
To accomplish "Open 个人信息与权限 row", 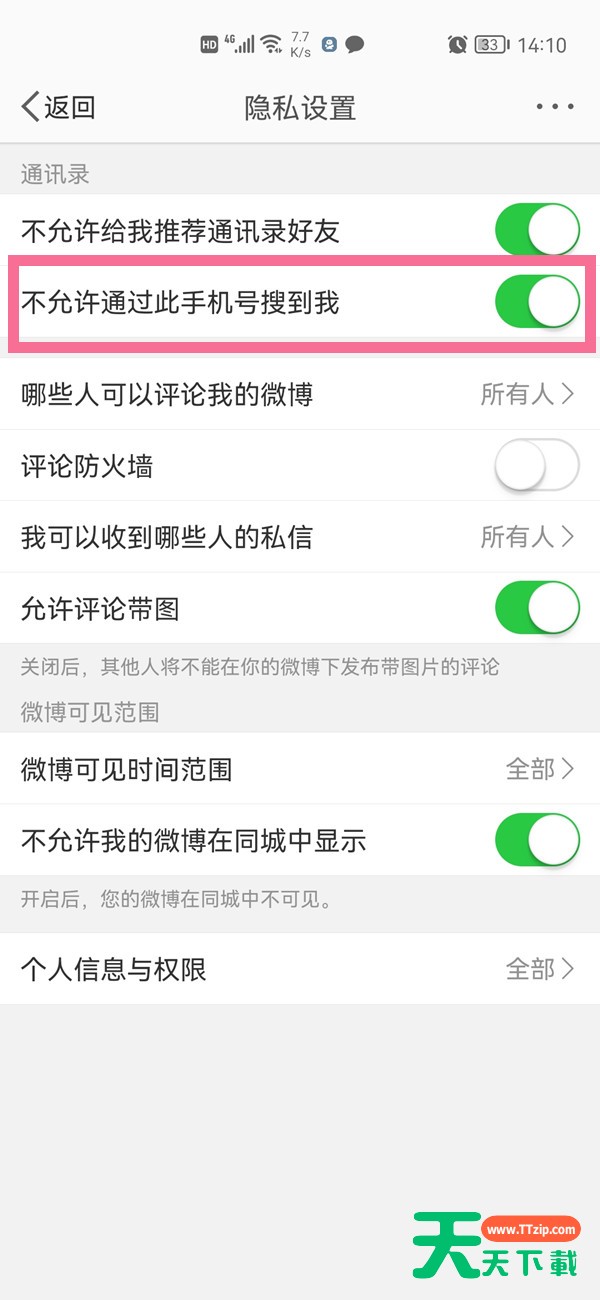I will [x=300, y=969].
